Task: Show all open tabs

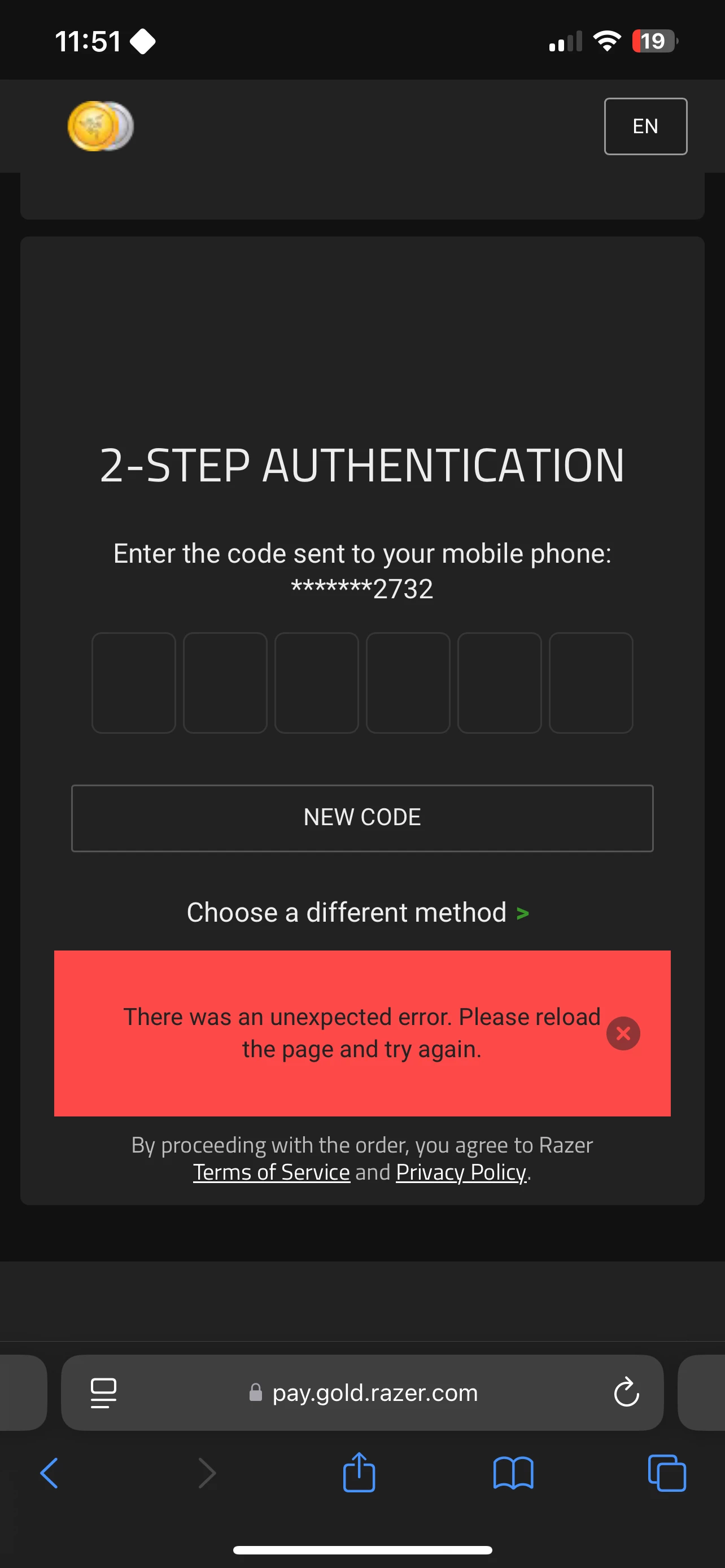Action: point(667,1473)
